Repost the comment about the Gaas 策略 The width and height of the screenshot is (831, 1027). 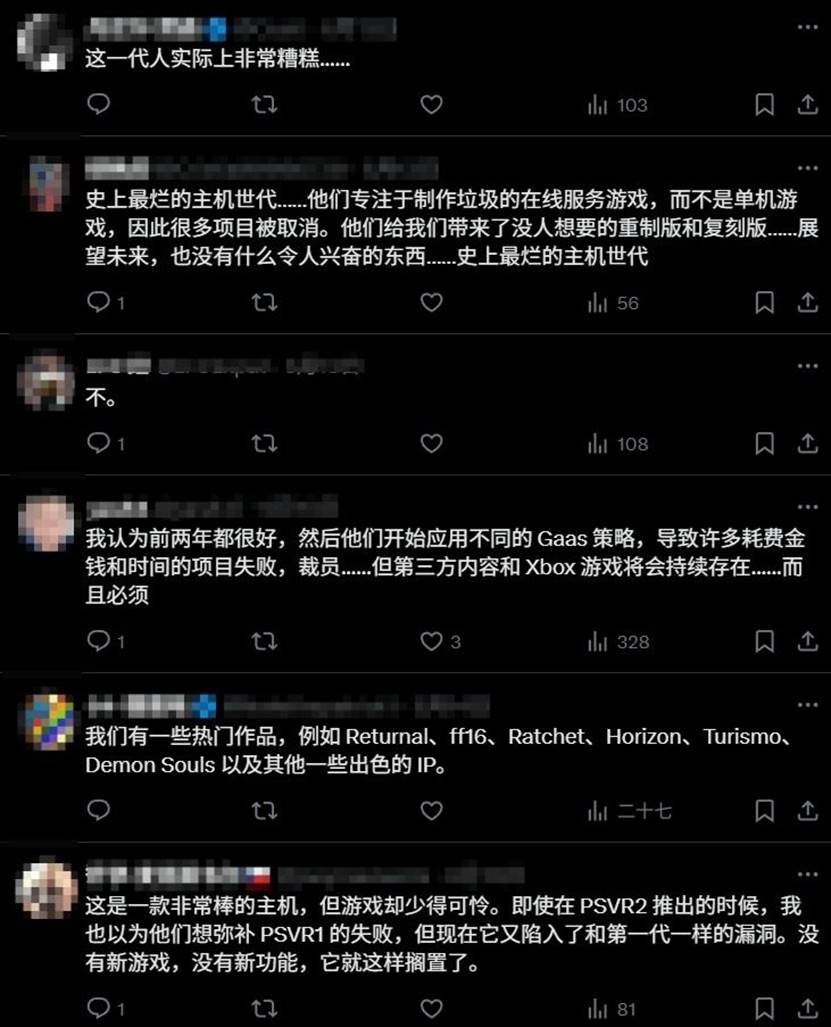click(x=264, y=641)
